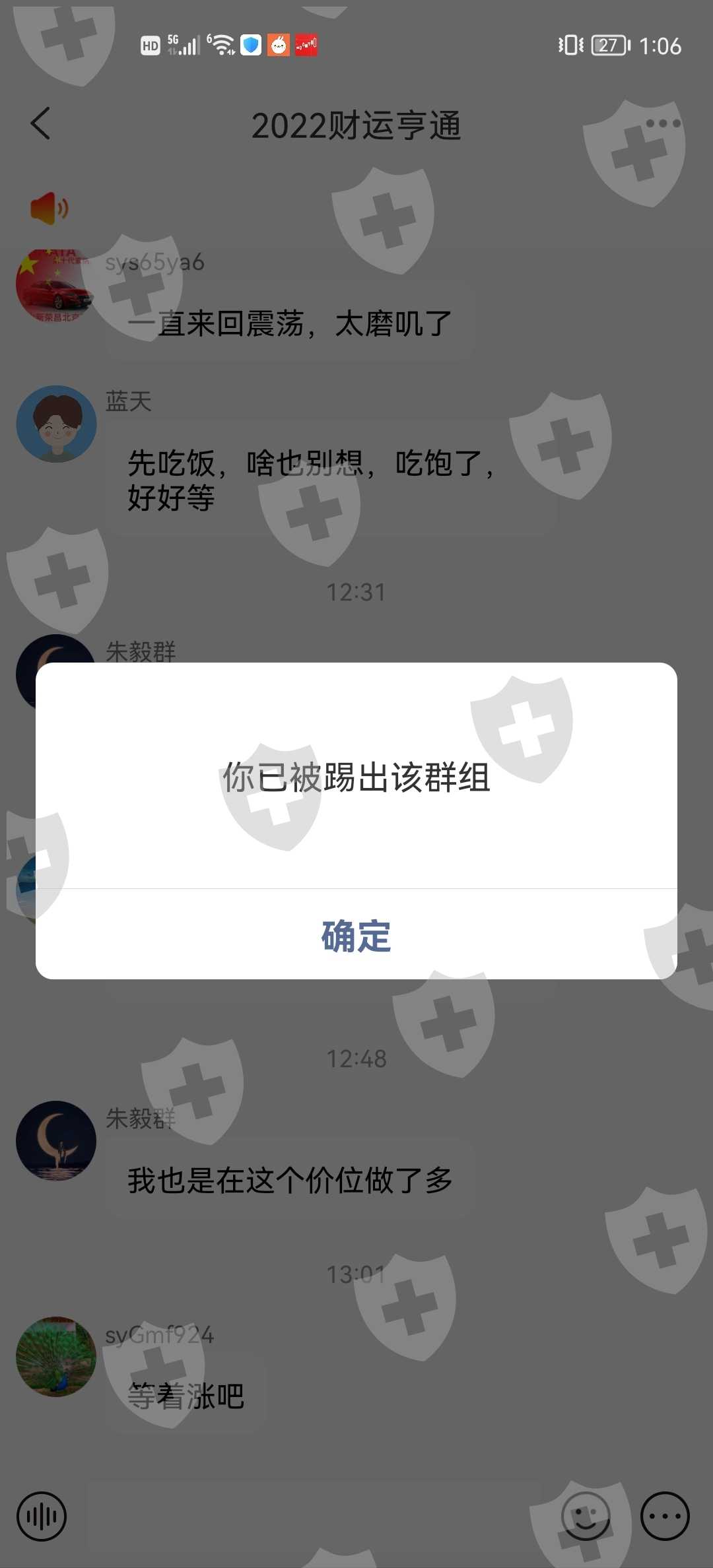Tap the red speaker announcement icon

coord(50,209)
